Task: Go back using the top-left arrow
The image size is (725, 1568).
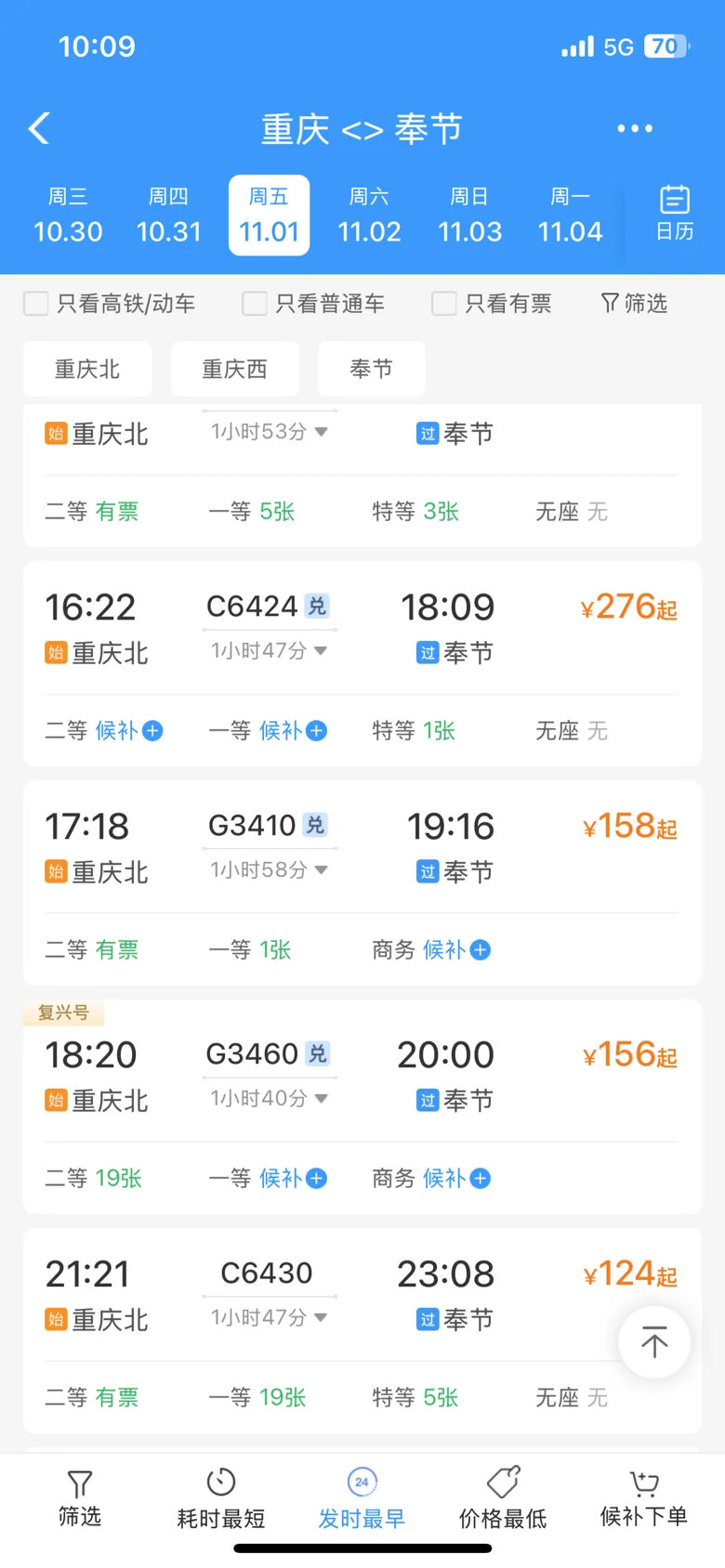Action: pos(39,128)
